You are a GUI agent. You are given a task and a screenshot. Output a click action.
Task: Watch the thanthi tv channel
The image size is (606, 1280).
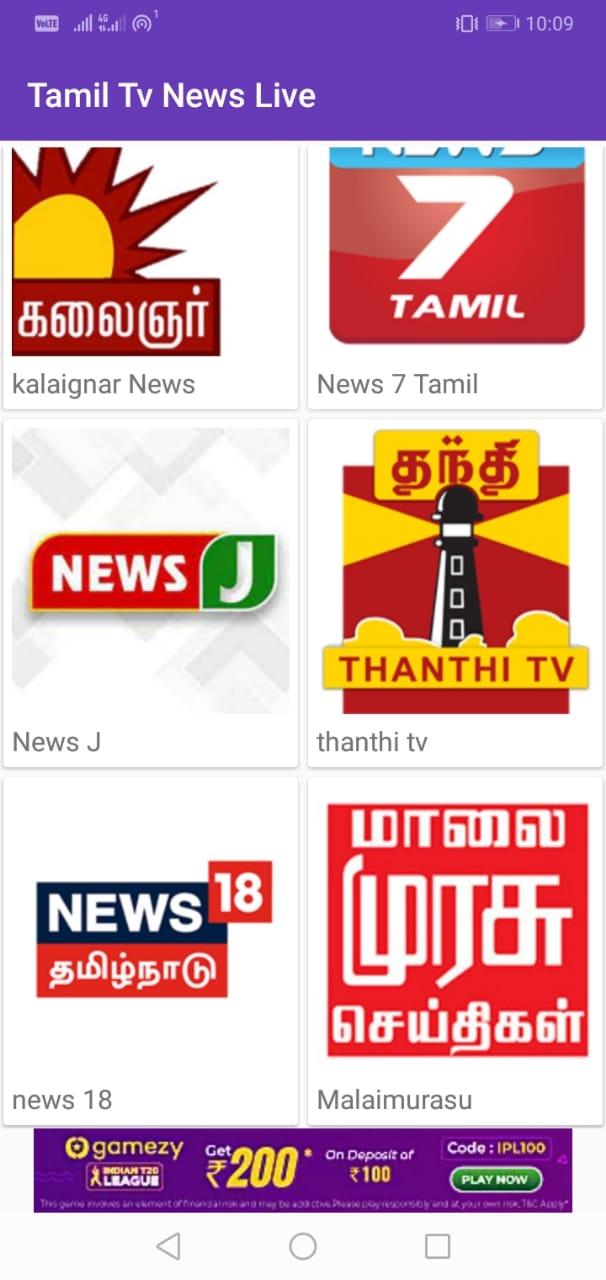[455, 590]
